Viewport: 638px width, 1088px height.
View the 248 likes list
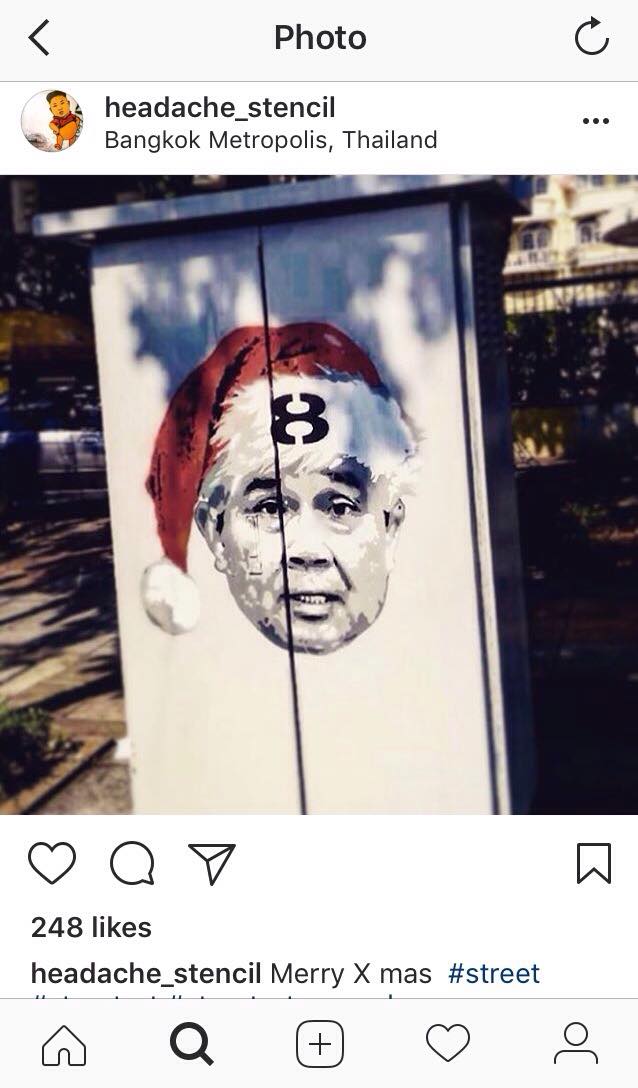[91, 927]
